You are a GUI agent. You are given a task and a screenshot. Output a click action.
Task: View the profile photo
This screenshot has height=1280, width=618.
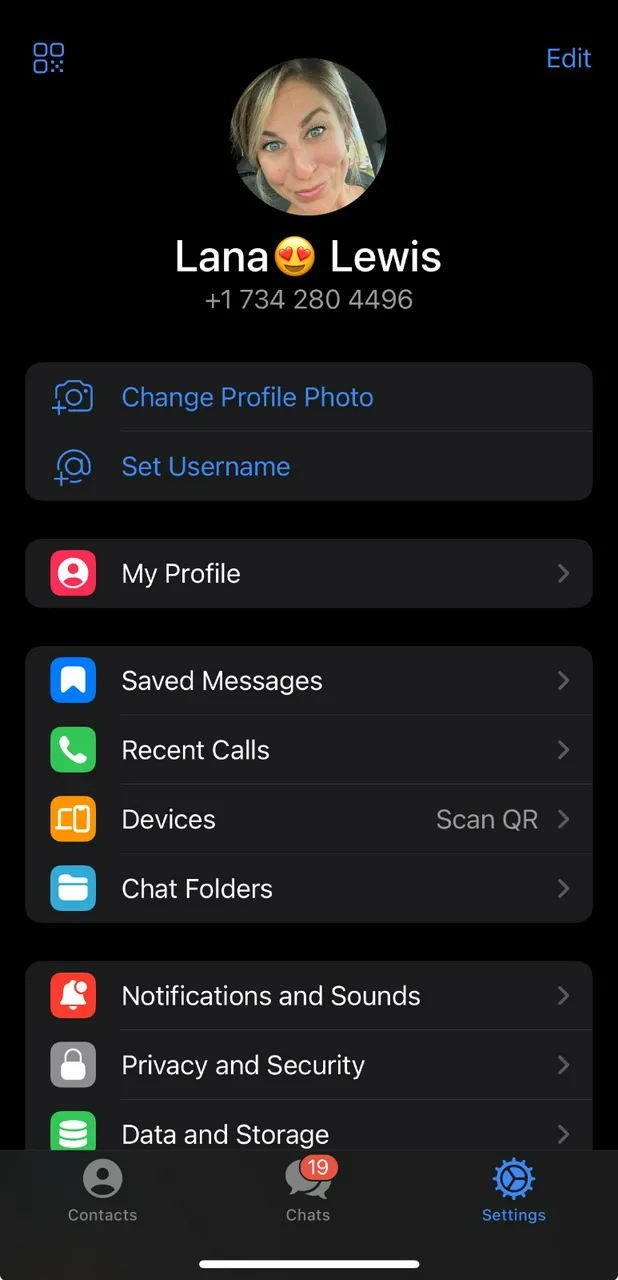(308, 137)
